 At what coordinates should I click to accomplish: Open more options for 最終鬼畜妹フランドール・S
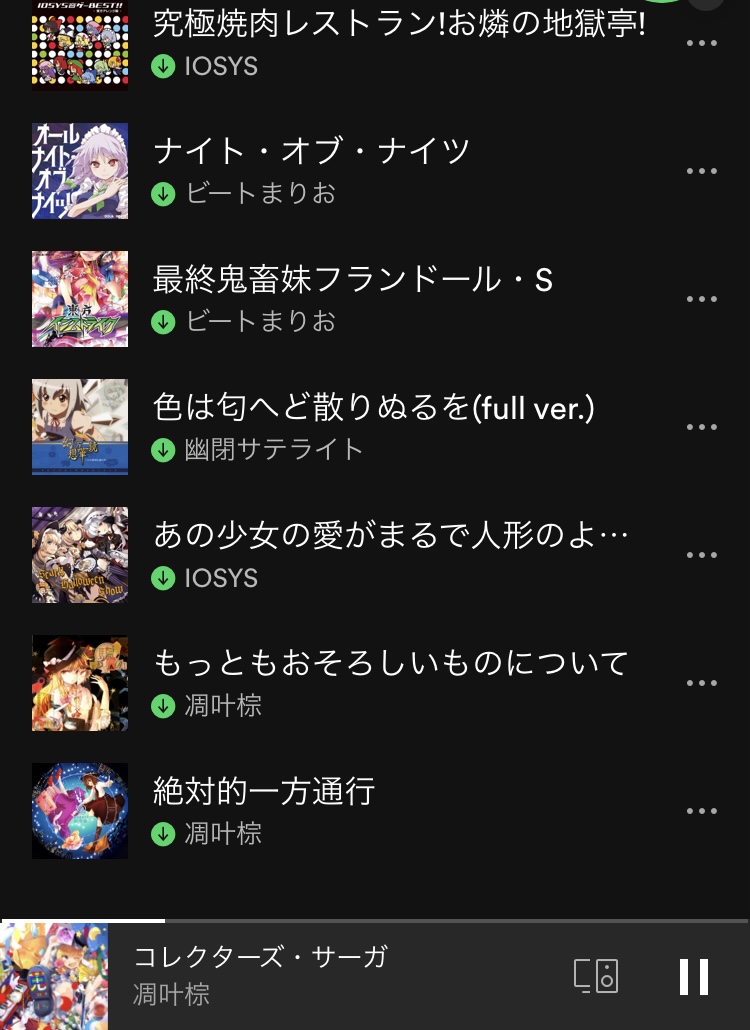pyautogui.click(x=702, y=299)
